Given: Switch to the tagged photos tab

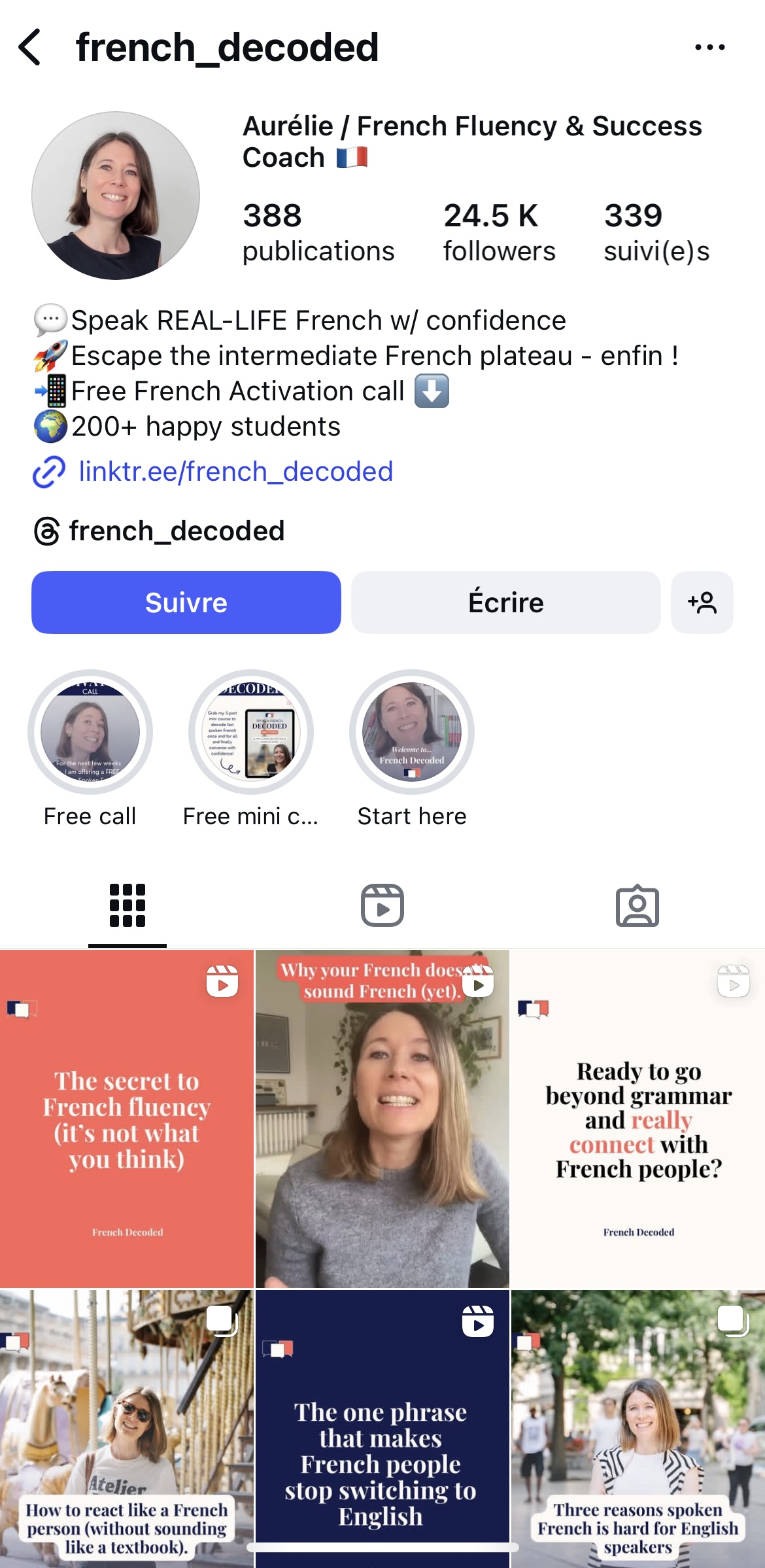Looking at the screenshot, I should pyautogui.click(x=637, y=905).
